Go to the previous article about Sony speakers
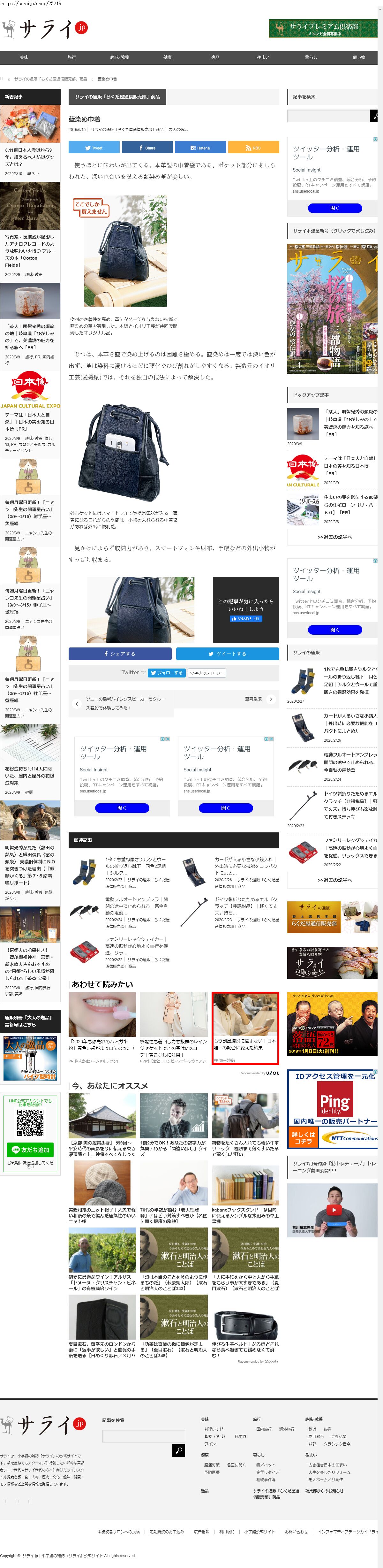383x1568 pixels. tap(121, 703)
